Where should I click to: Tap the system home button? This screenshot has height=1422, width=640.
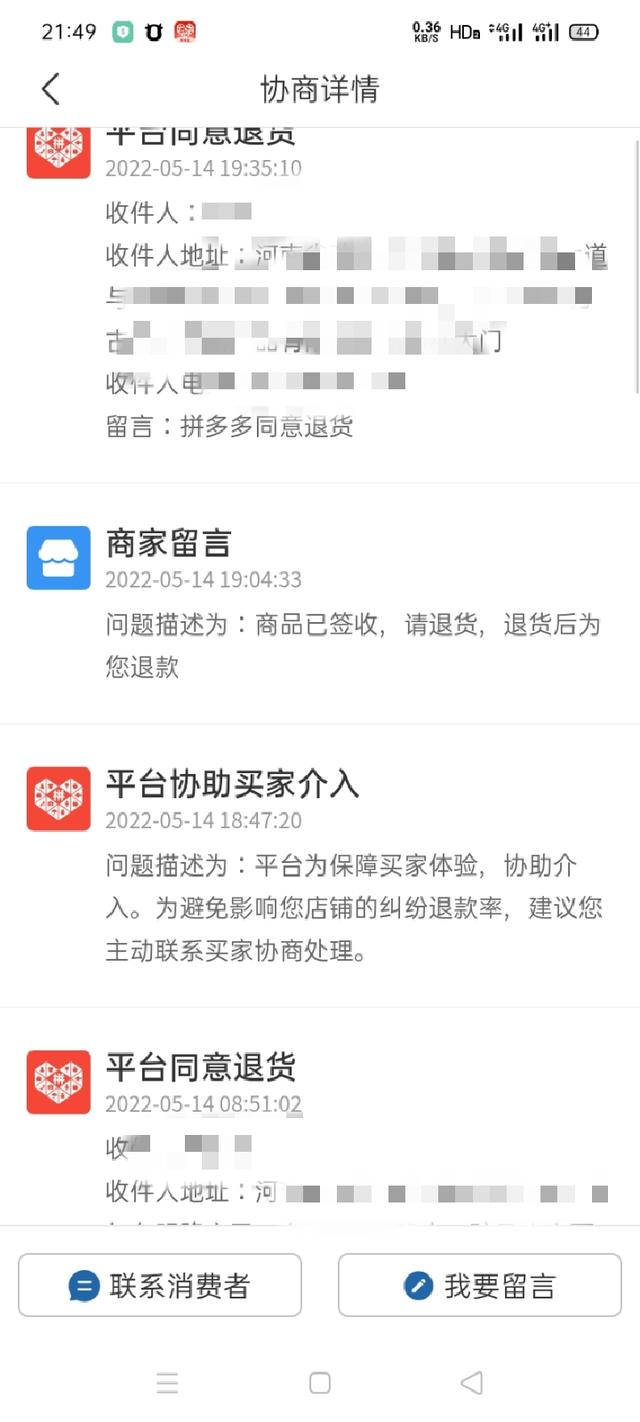(x=320, y=1383)
